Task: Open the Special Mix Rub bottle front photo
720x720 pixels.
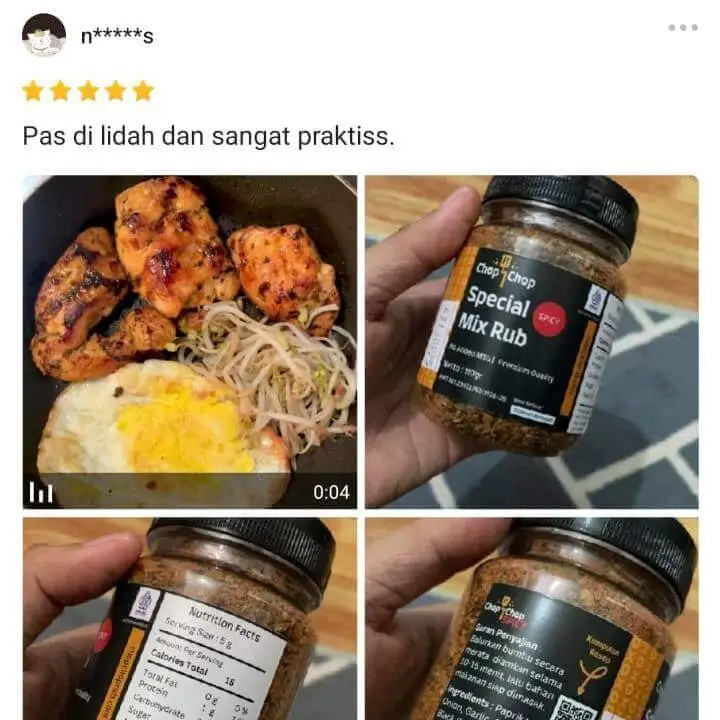Action: (531, 341)
